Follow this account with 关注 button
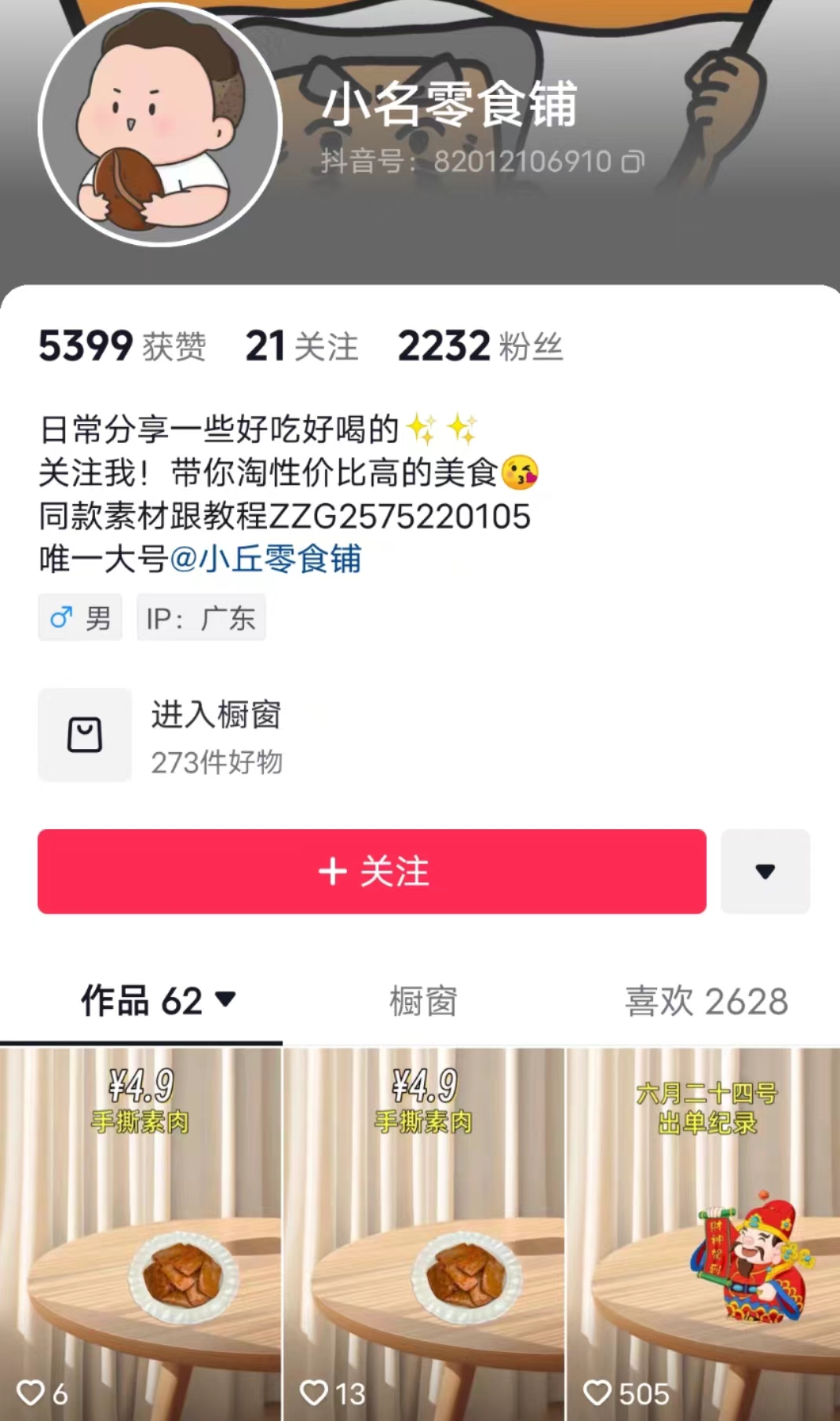The height and width of the screenshot is (1421, 840). coord(372,871)
